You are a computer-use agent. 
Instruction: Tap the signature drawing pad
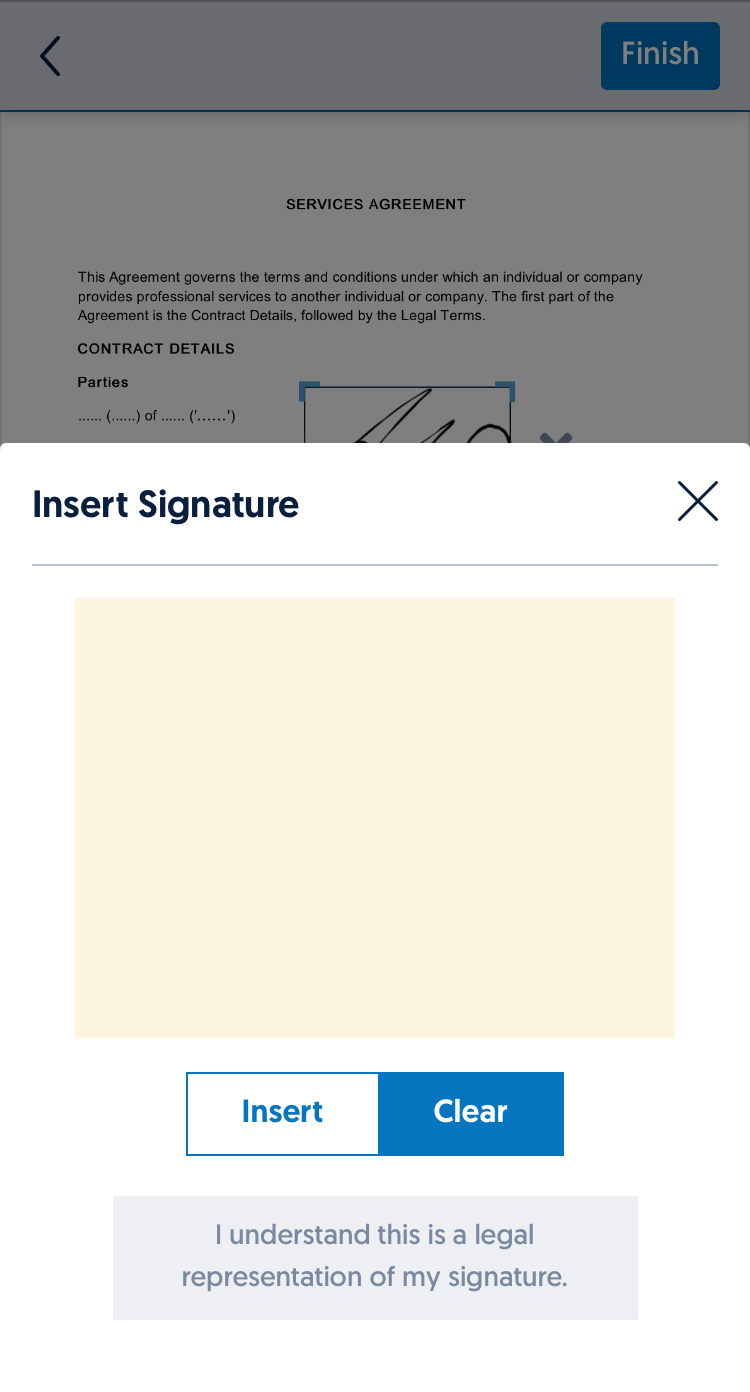[x=375, y=817]
